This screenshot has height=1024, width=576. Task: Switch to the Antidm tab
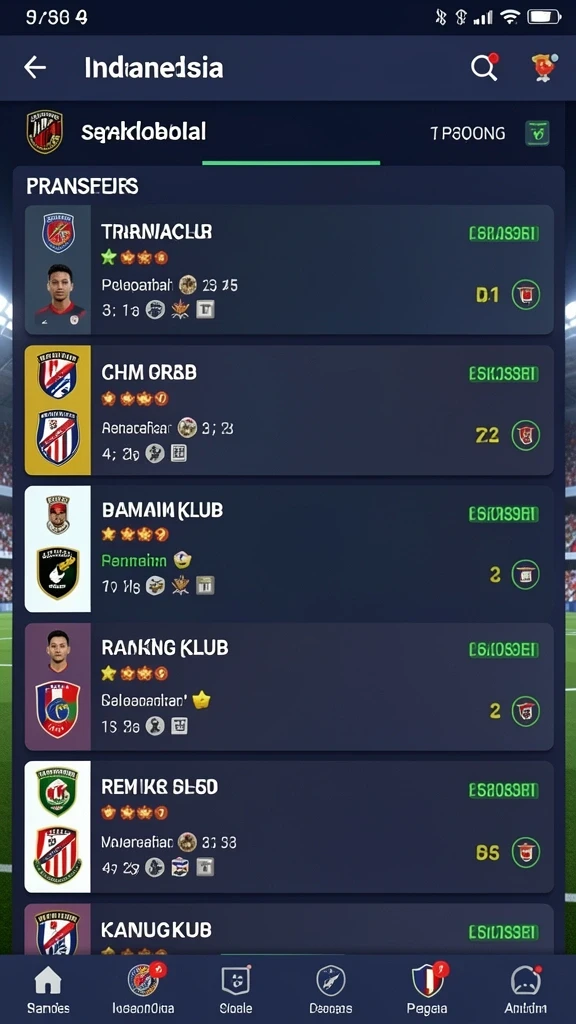tap(526, 989)
